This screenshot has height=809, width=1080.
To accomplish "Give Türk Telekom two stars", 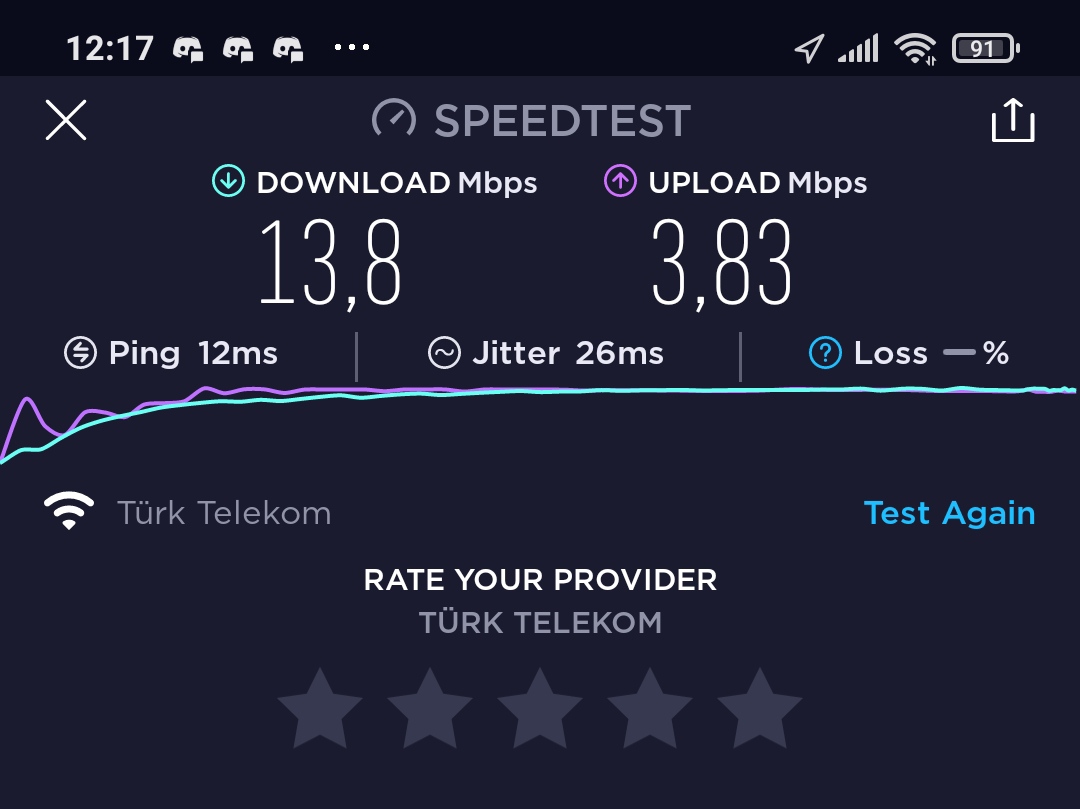I will click(x=430, y=710).
